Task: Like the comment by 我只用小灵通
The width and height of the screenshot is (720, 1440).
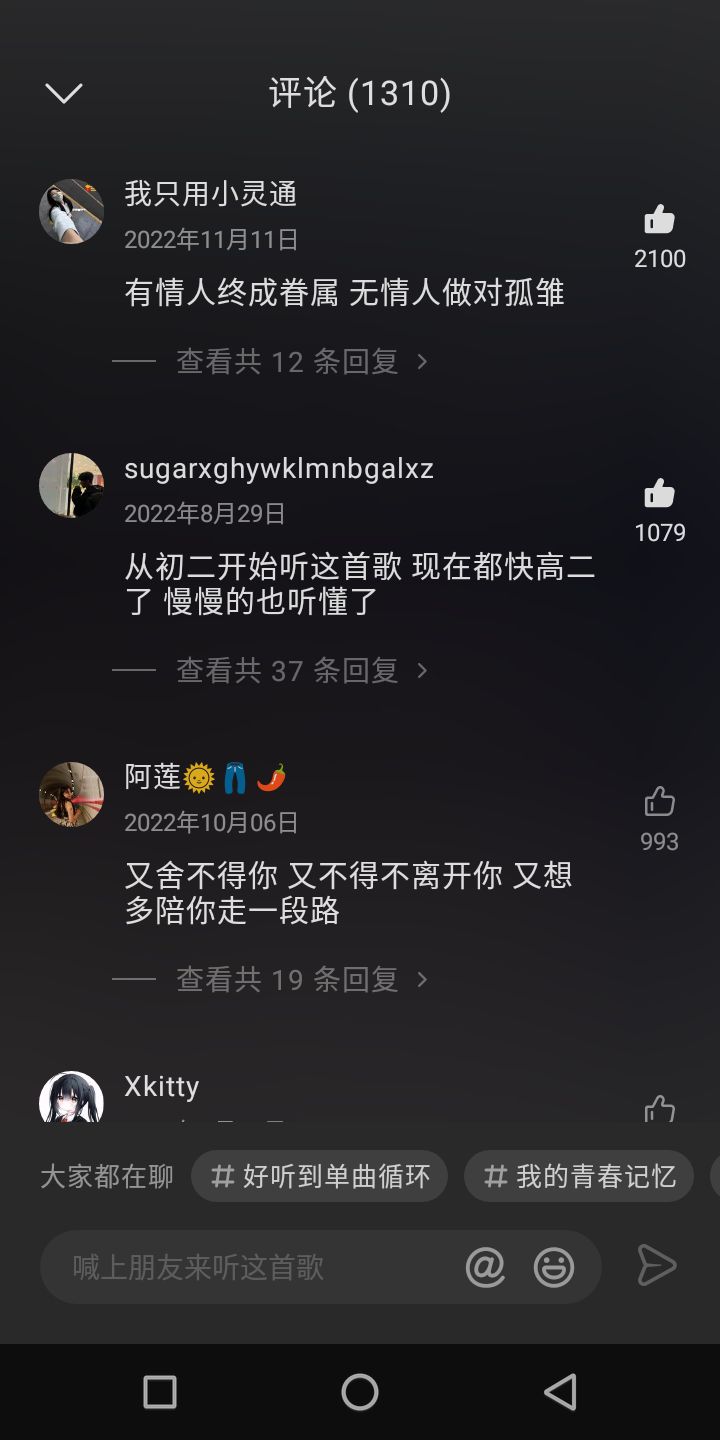Action: (659, 220)
